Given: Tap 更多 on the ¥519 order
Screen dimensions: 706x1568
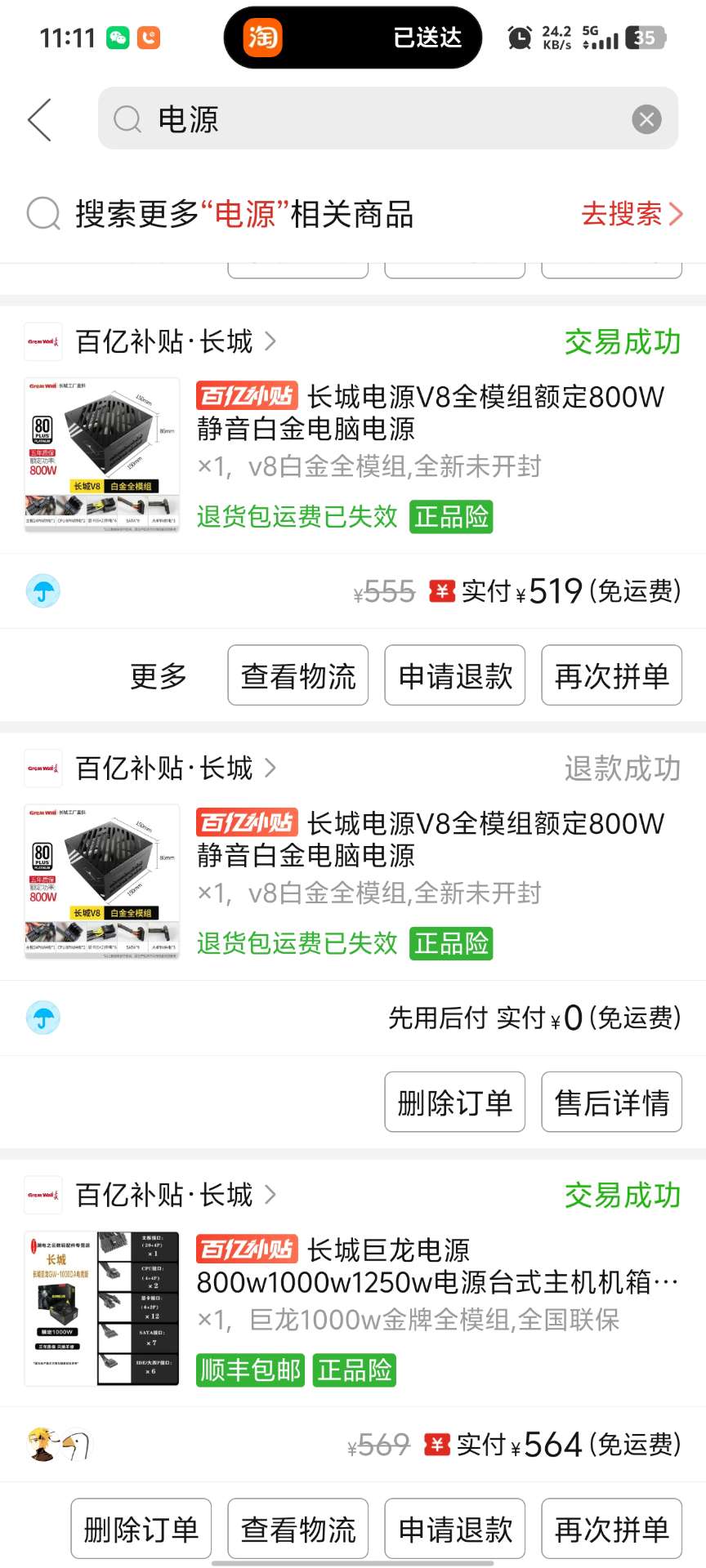Looking at the screenshot, I should (159, 675).
